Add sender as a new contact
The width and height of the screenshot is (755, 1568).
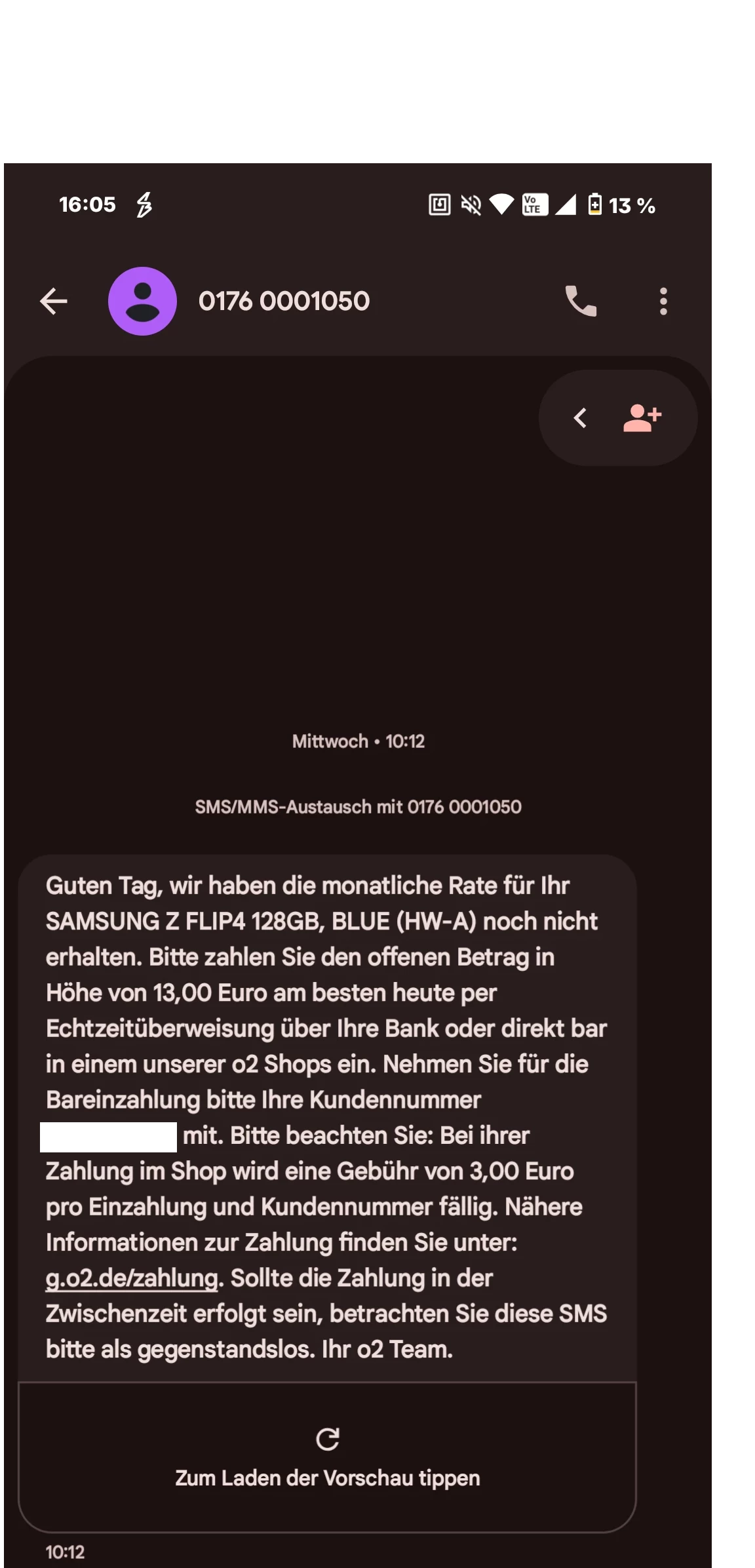[642, 418]
